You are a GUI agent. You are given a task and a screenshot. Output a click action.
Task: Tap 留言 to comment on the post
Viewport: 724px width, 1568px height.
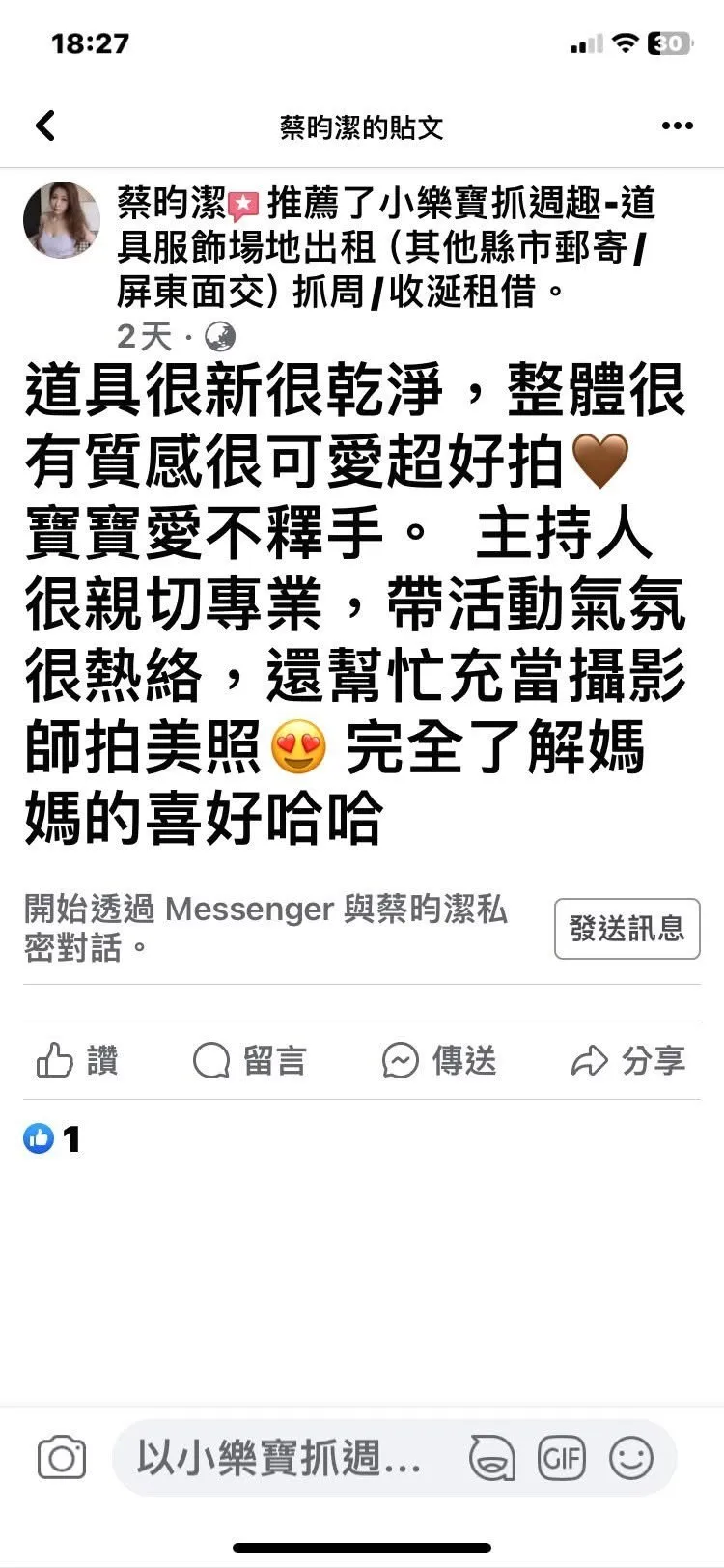click(x=249, y=1060)
